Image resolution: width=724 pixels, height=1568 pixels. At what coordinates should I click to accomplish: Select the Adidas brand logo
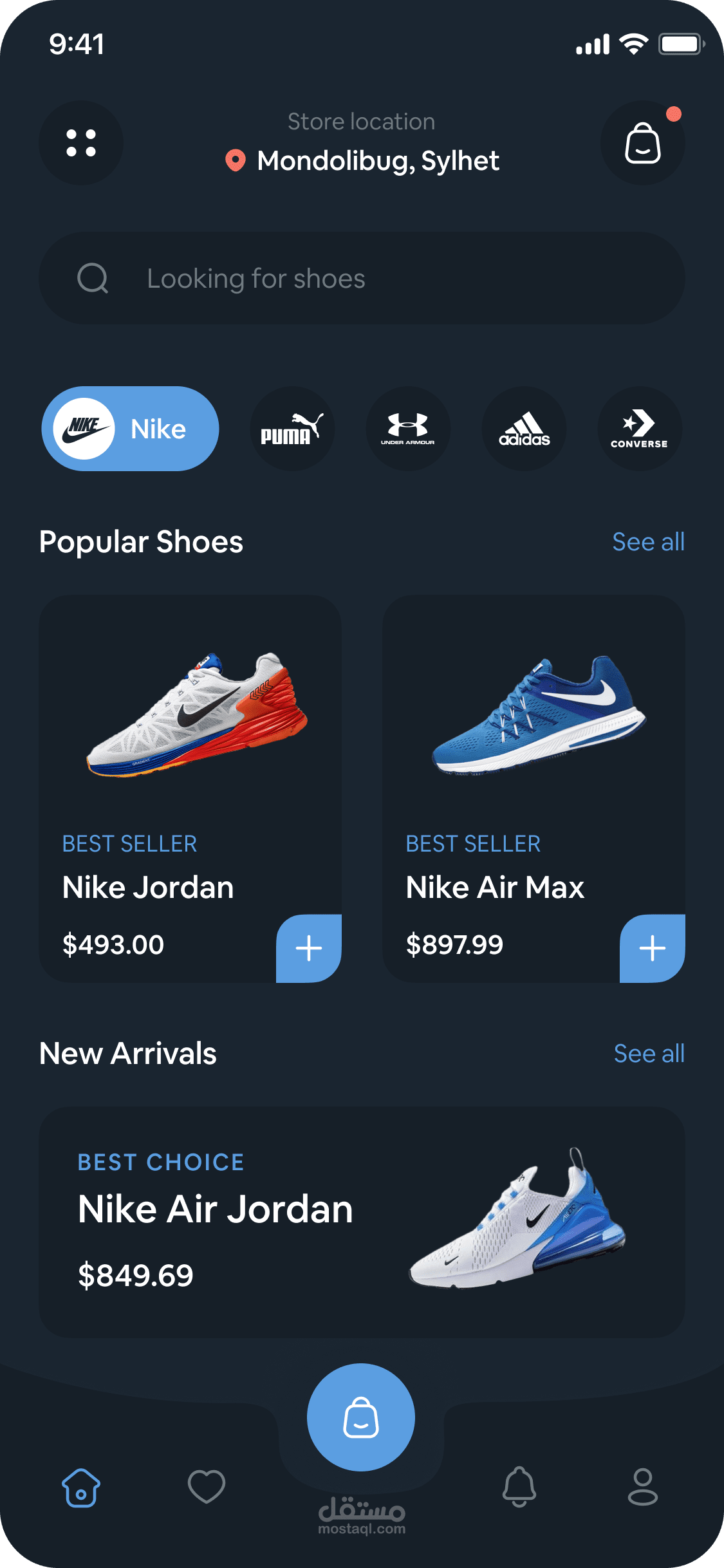[524, 429]
